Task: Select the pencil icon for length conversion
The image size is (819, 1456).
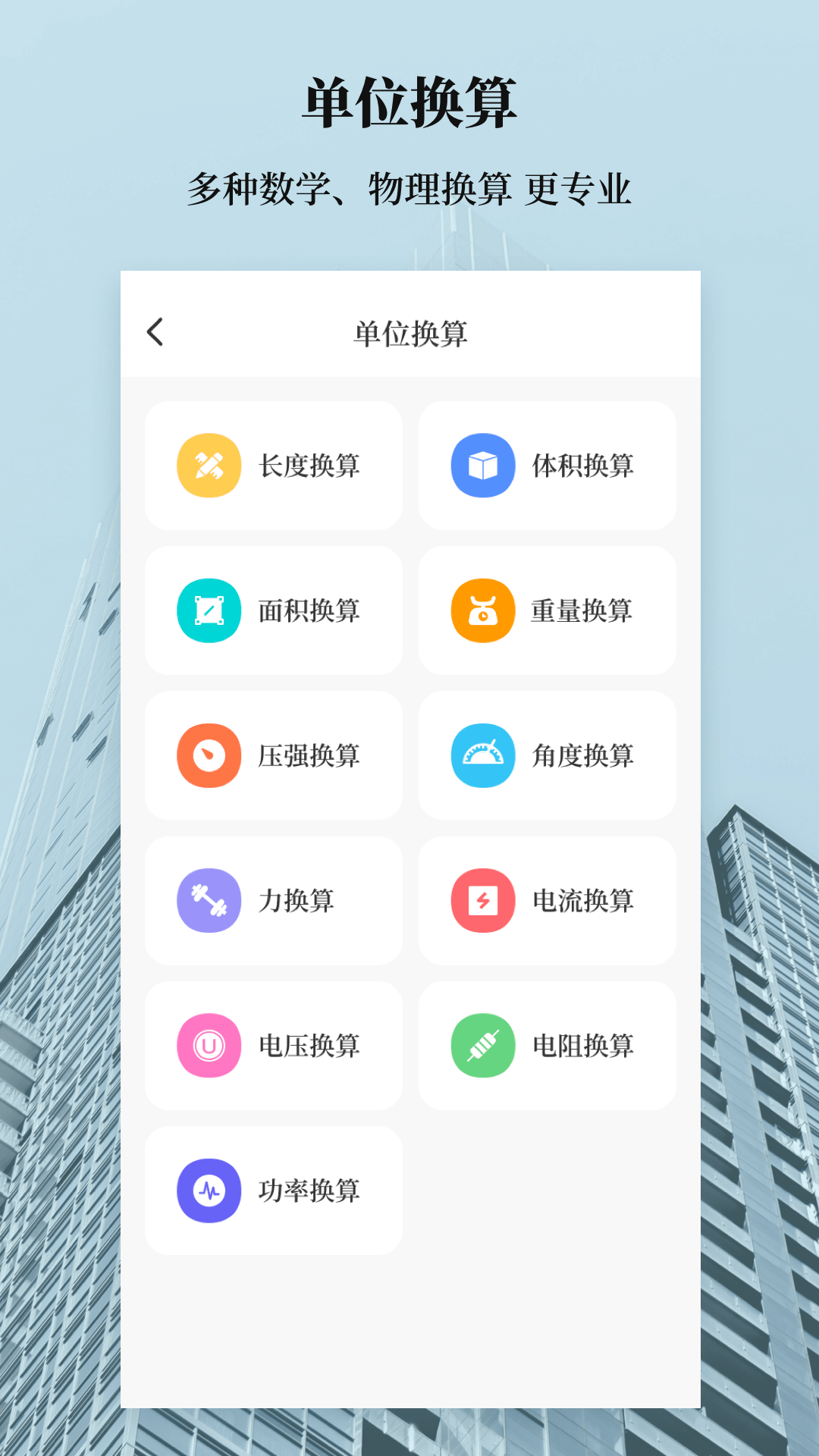Action: pyautogui.click(x=209, y=466)
